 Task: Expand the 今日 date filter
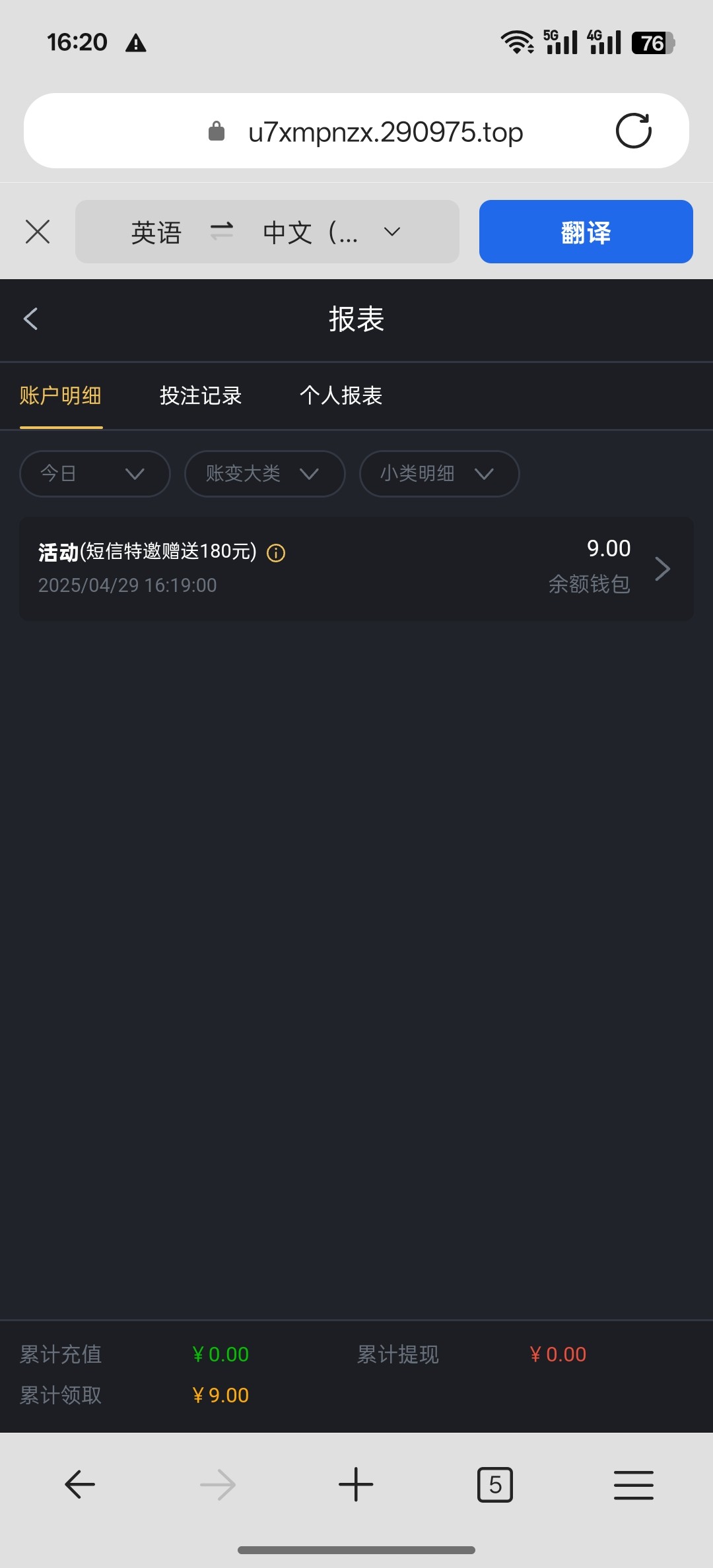point(95,474)
